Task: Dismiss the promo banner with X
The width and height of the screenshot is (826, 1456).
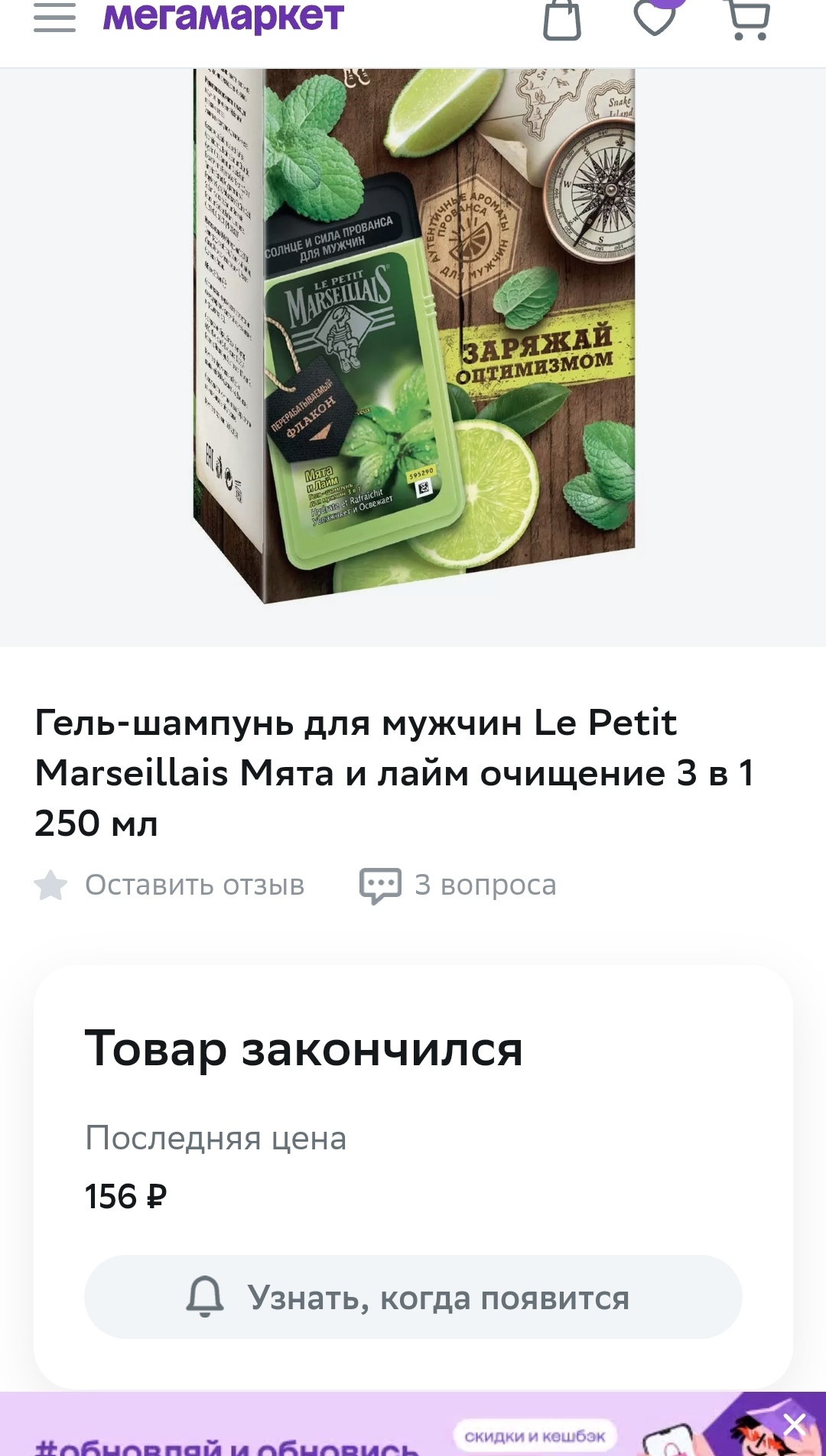Action: click(794, 1425)
